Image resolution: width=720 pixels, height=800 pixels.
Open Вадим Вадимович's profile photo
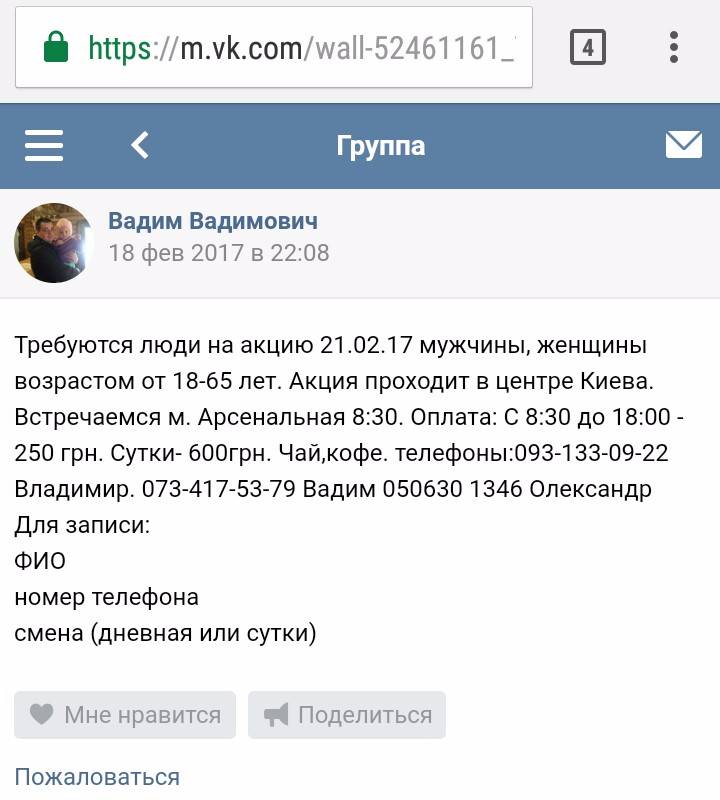[x=53, y=243]
